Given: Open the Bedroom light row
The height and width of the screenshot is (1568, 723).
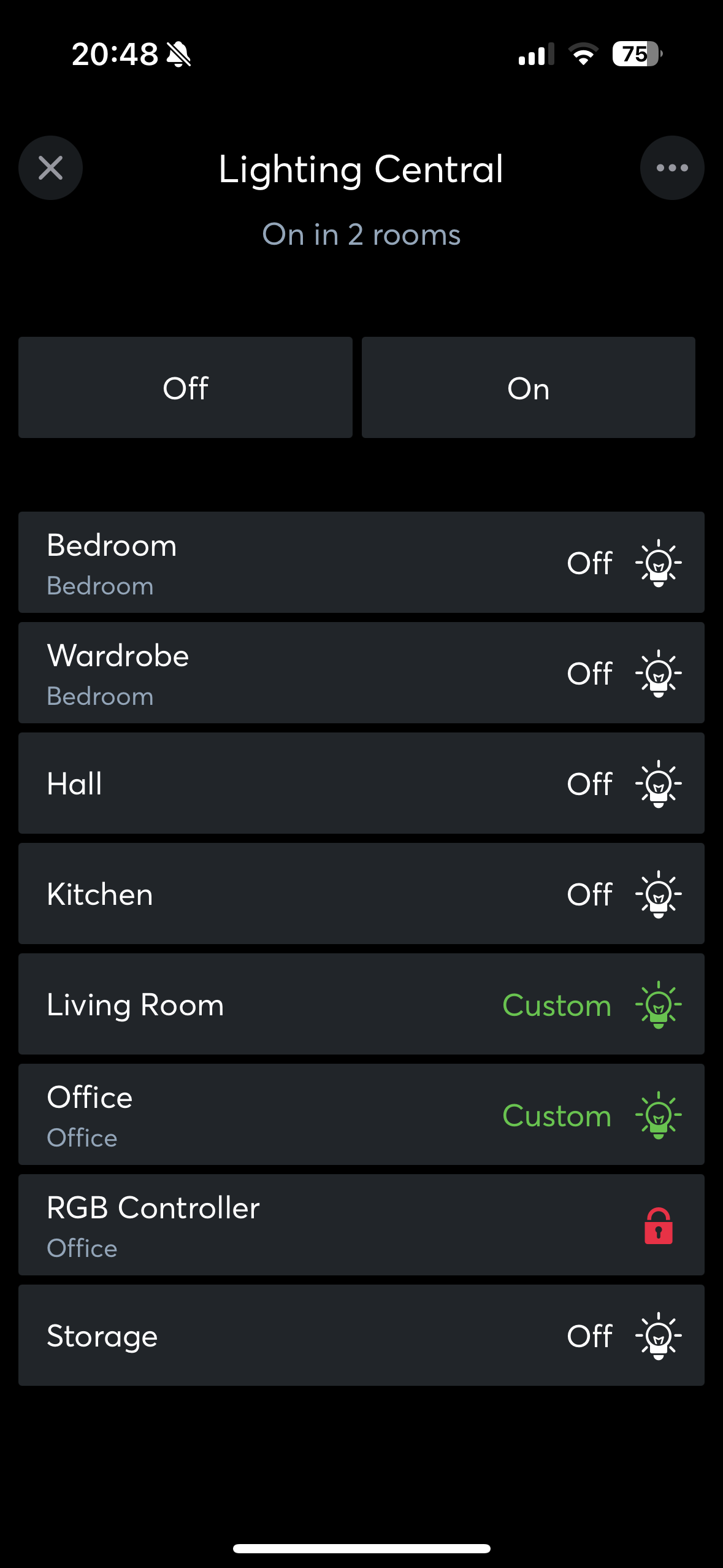Looking at the screenshot, I should click(x=361, y=562).
